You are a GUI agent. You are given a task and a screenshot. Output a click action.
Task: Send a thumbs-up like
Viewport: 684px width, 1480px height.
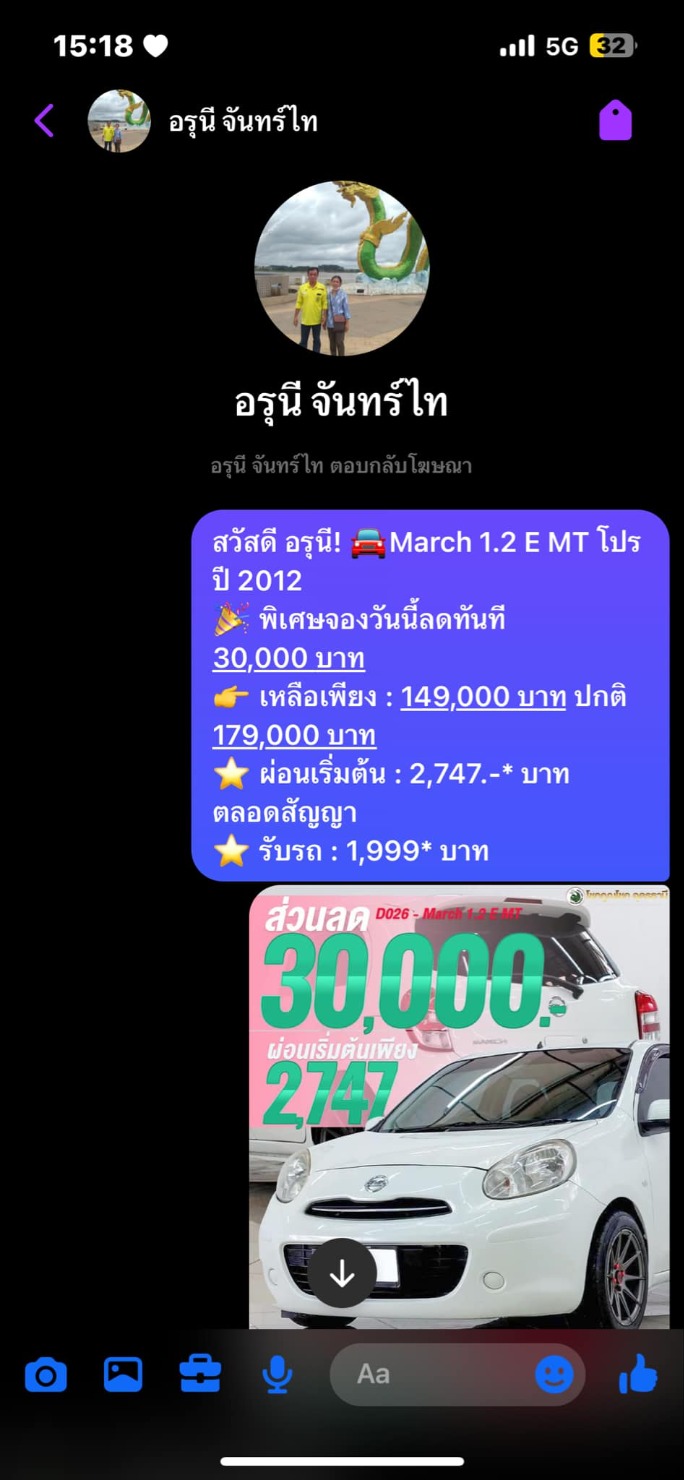point(638,1375)
